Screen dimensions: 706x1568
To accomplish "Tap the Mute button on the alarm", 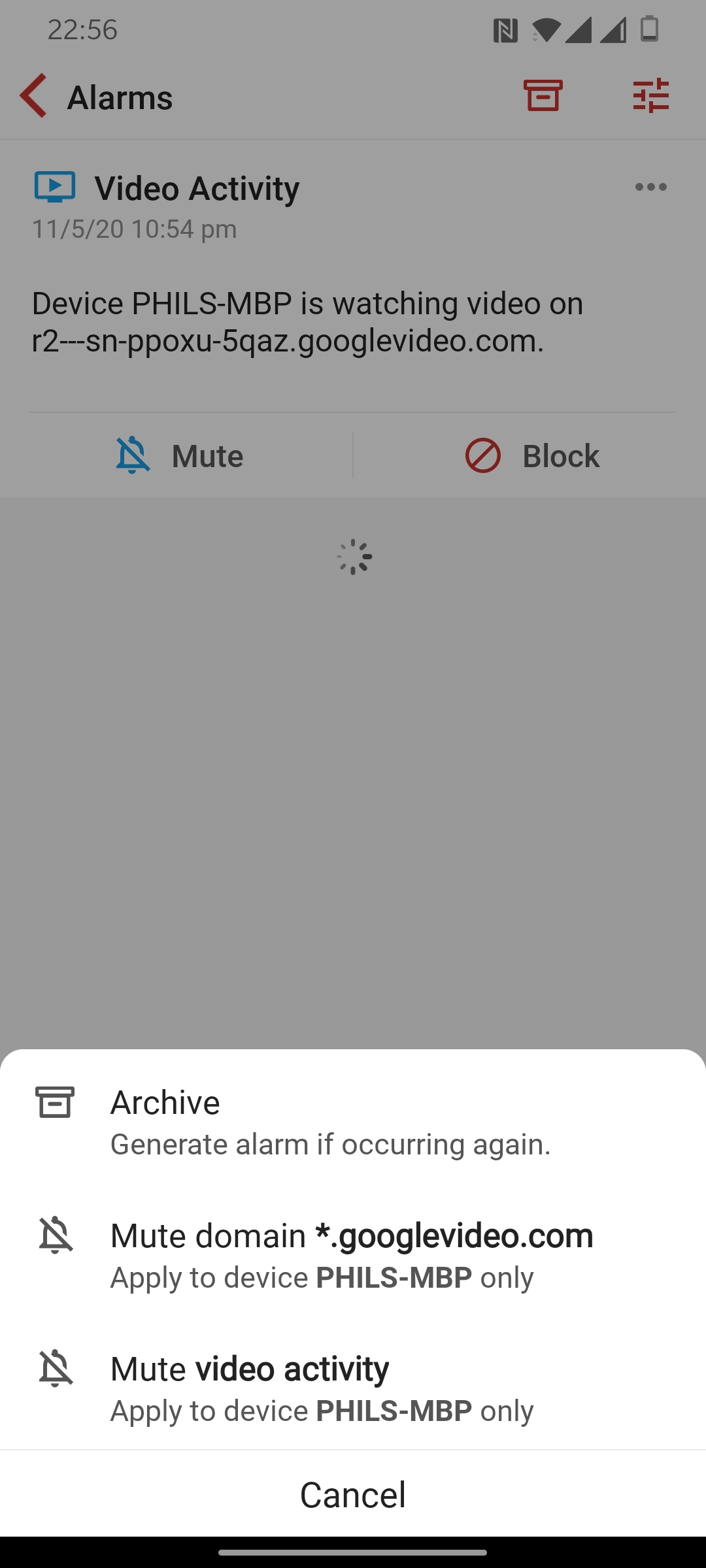I will tap(178, 455).
